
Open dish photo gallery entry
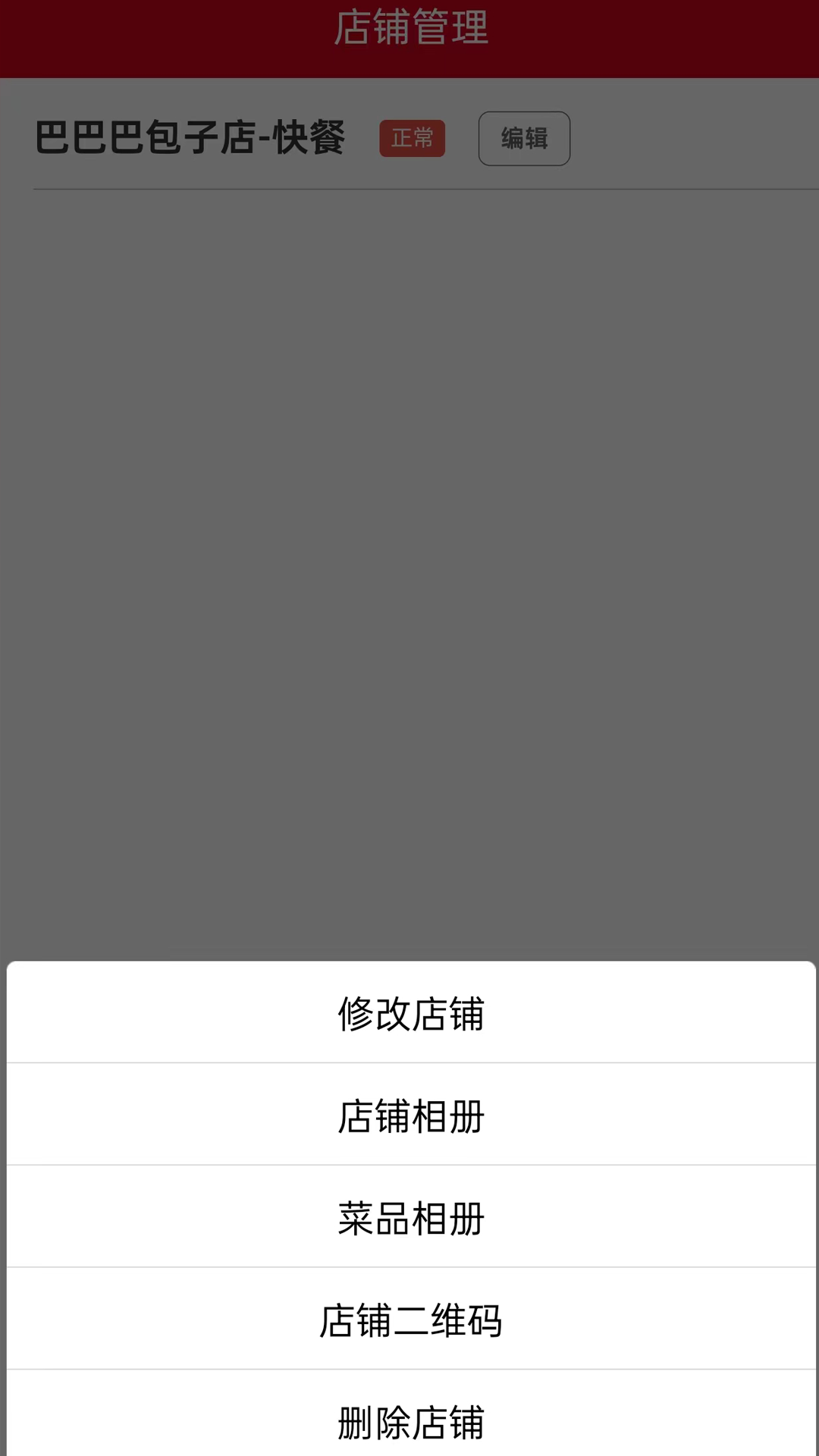(x=409, y=1217)
